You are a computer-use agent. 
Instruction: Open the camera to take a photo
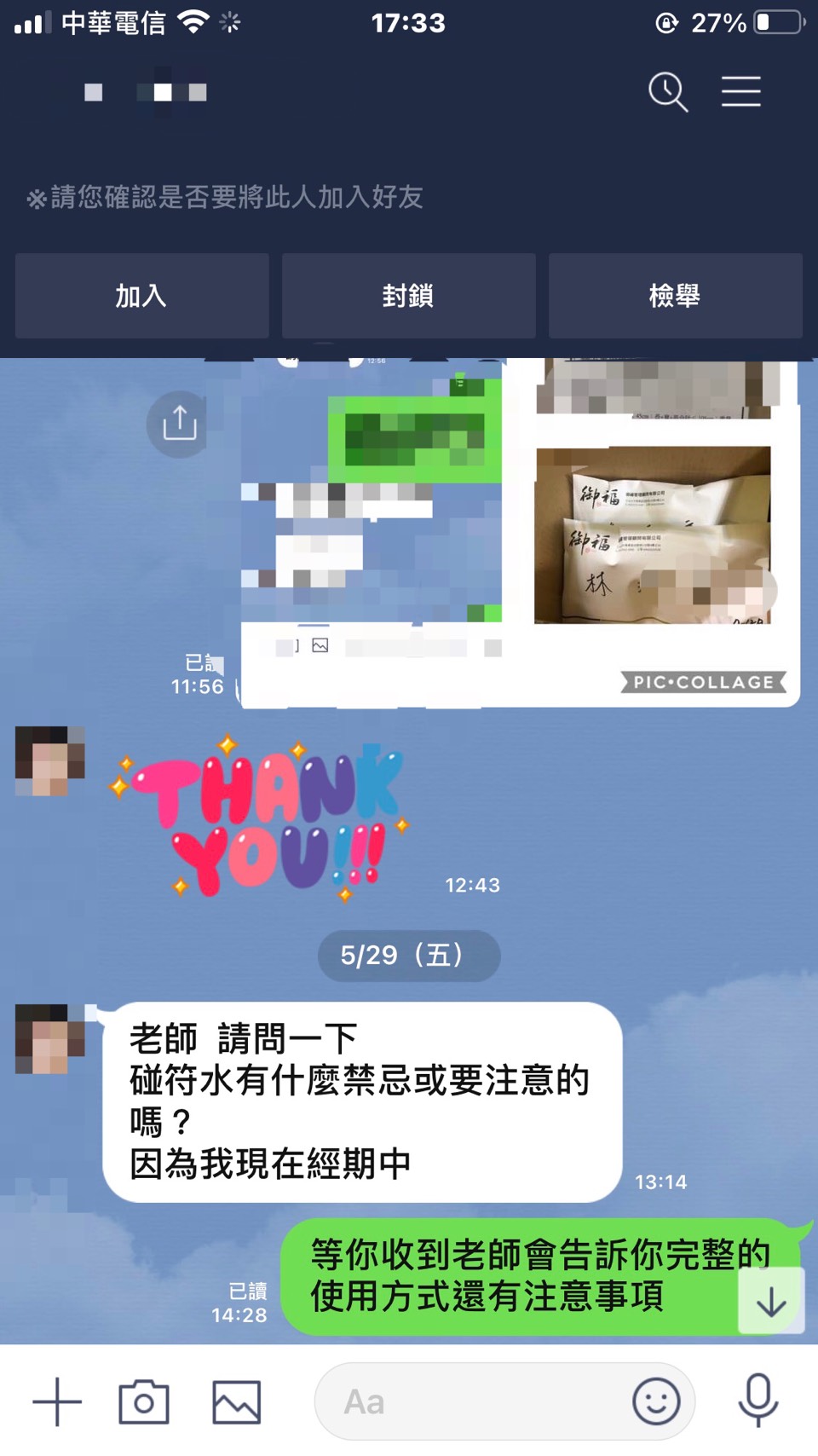click(144, 1401)
